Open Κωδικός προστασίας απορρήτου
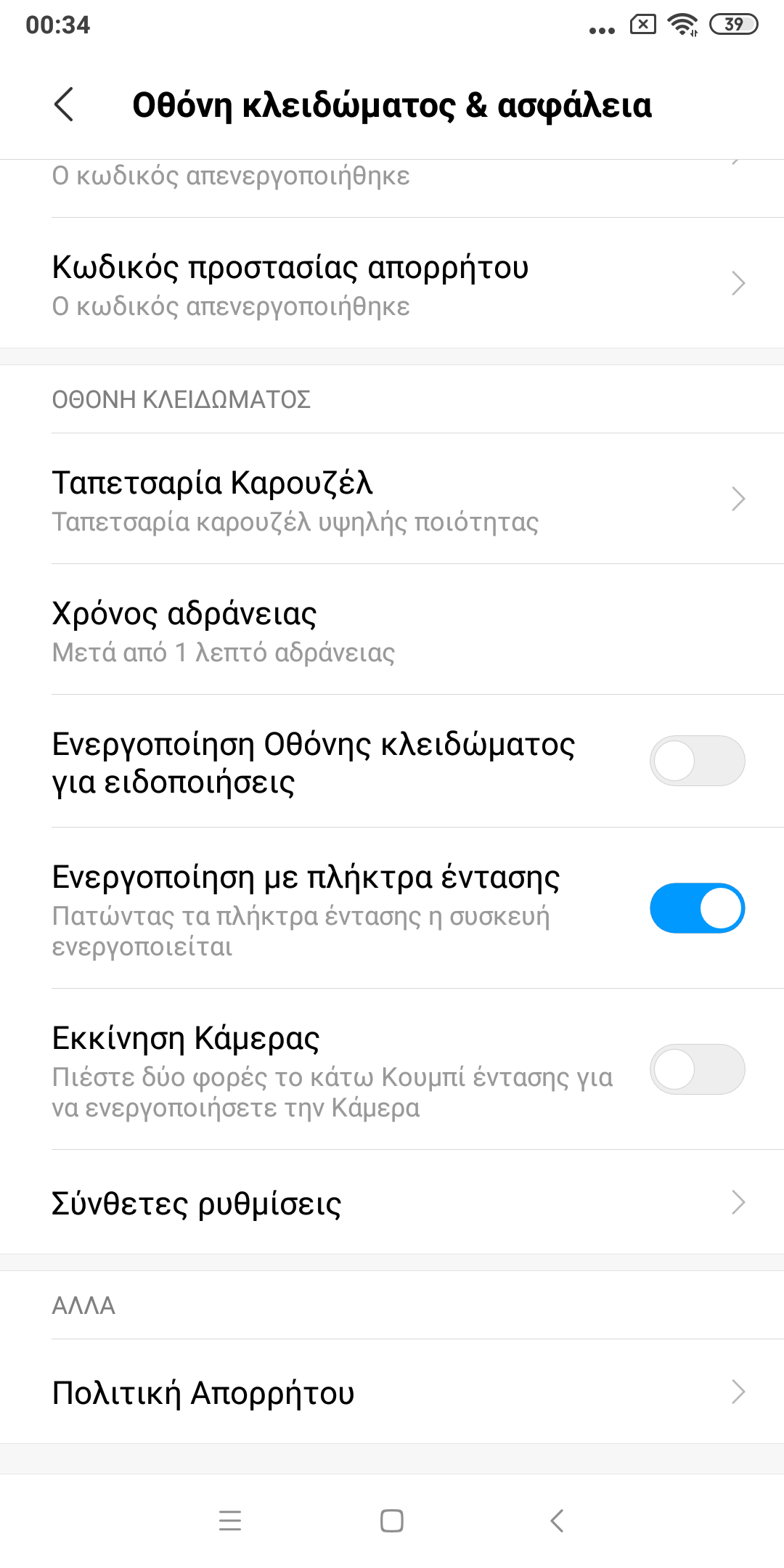The width and height of the screenshot is (784, 1568). pyautogui.click(x=392, y=285)
